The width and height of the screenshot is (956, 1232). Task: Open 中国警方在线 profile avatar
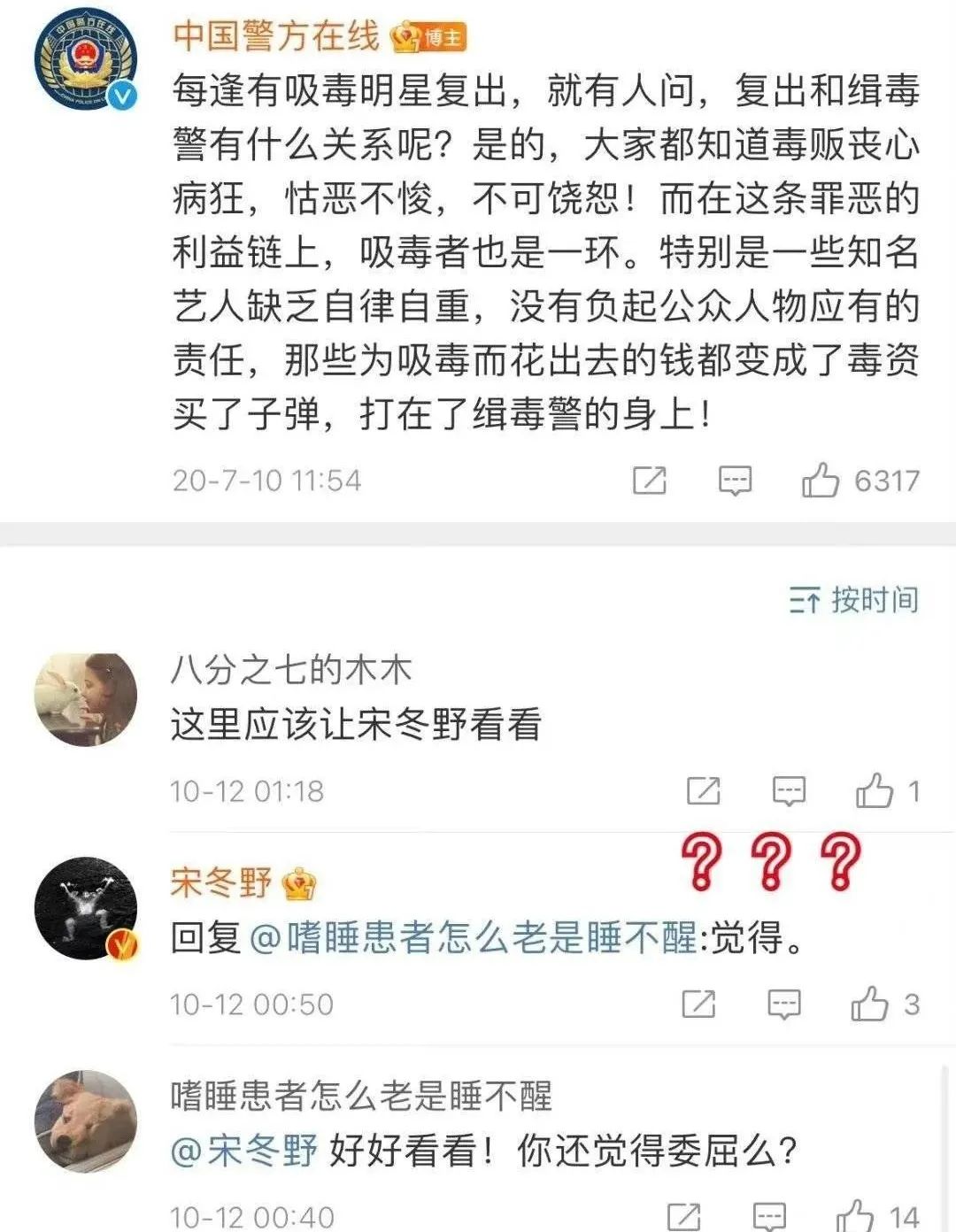(x=86, y=59)
